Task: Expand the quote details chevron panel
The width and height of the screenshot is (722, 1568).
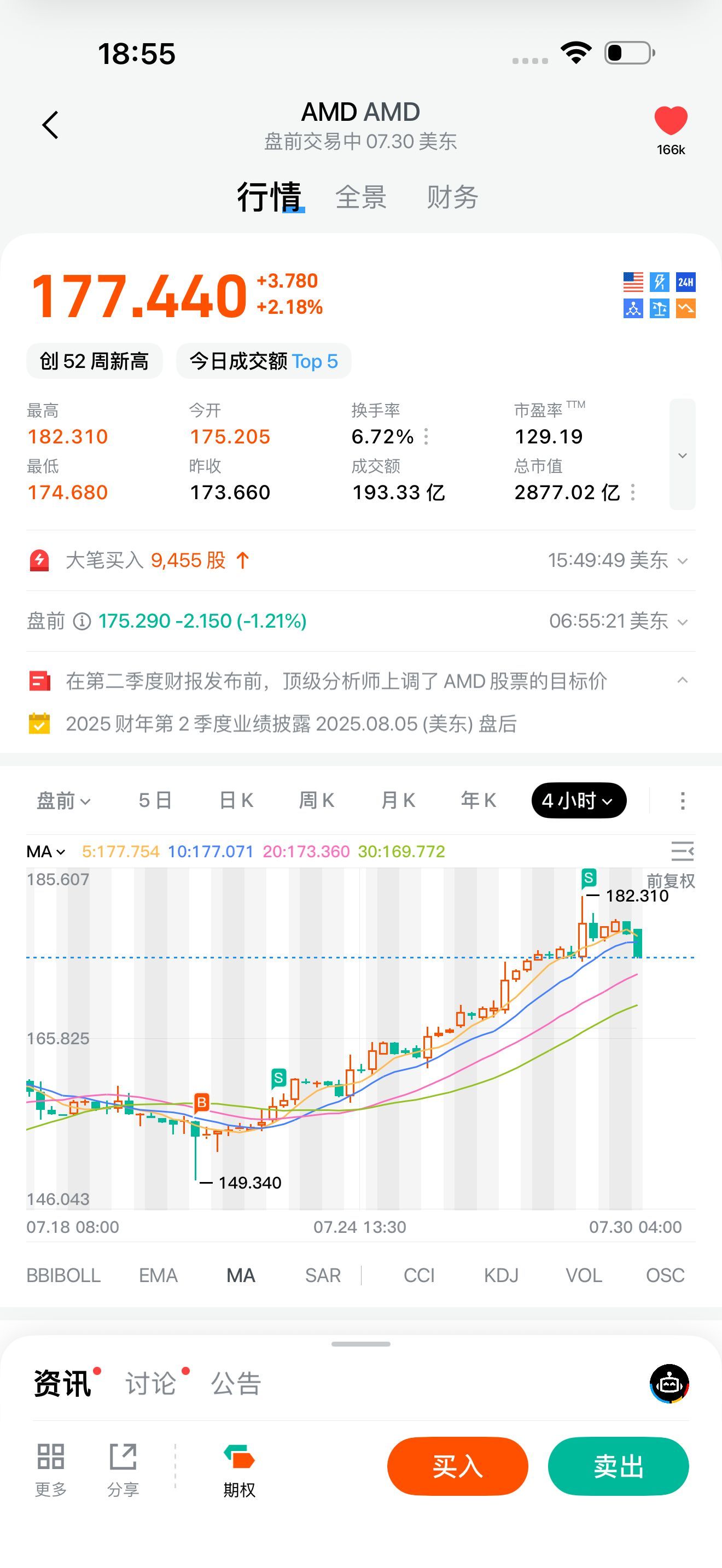Action: (x=682, y=454)
